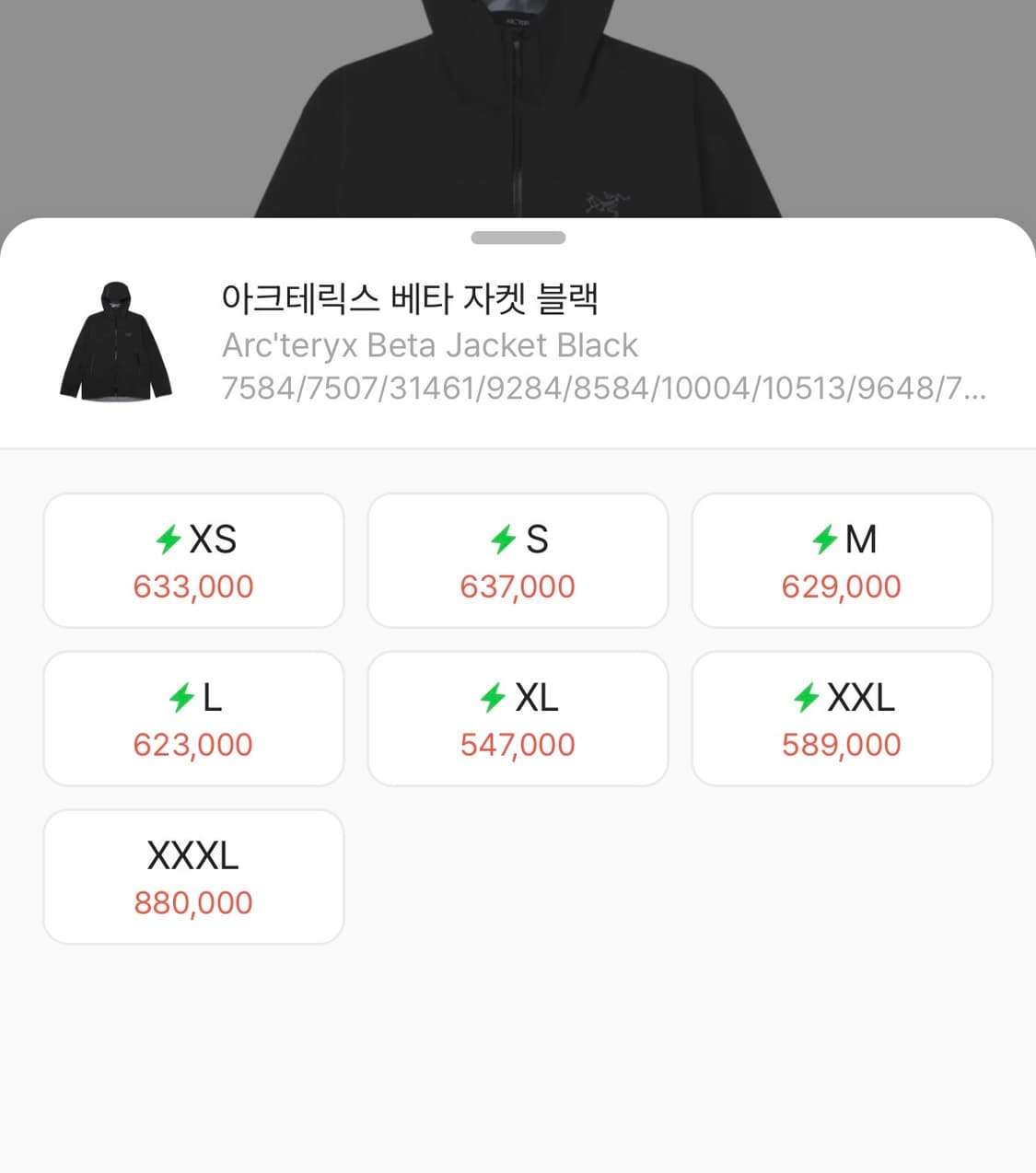
Task: Select size M priced 629,000
Action: coord(842,560)
